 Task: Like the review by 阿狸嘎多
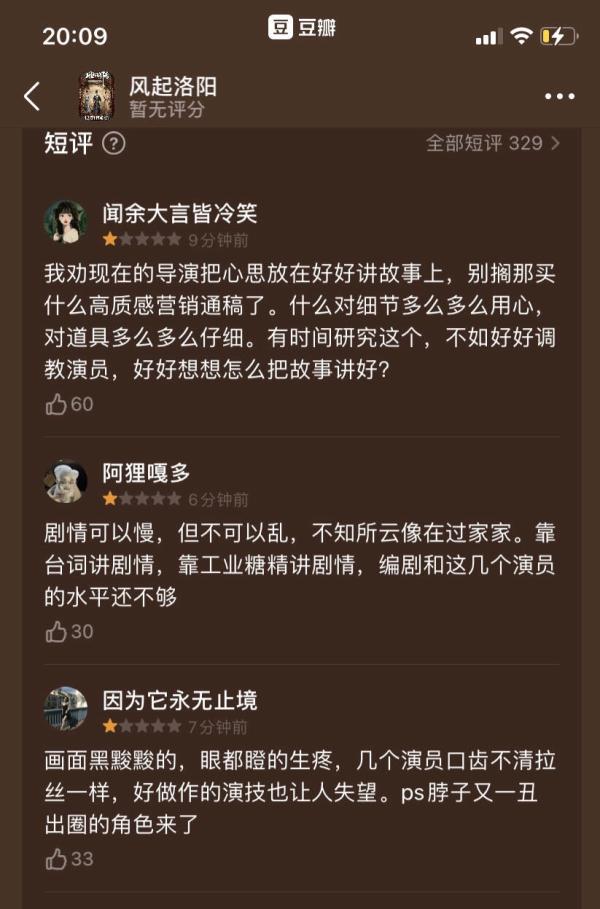pos(57,631)
